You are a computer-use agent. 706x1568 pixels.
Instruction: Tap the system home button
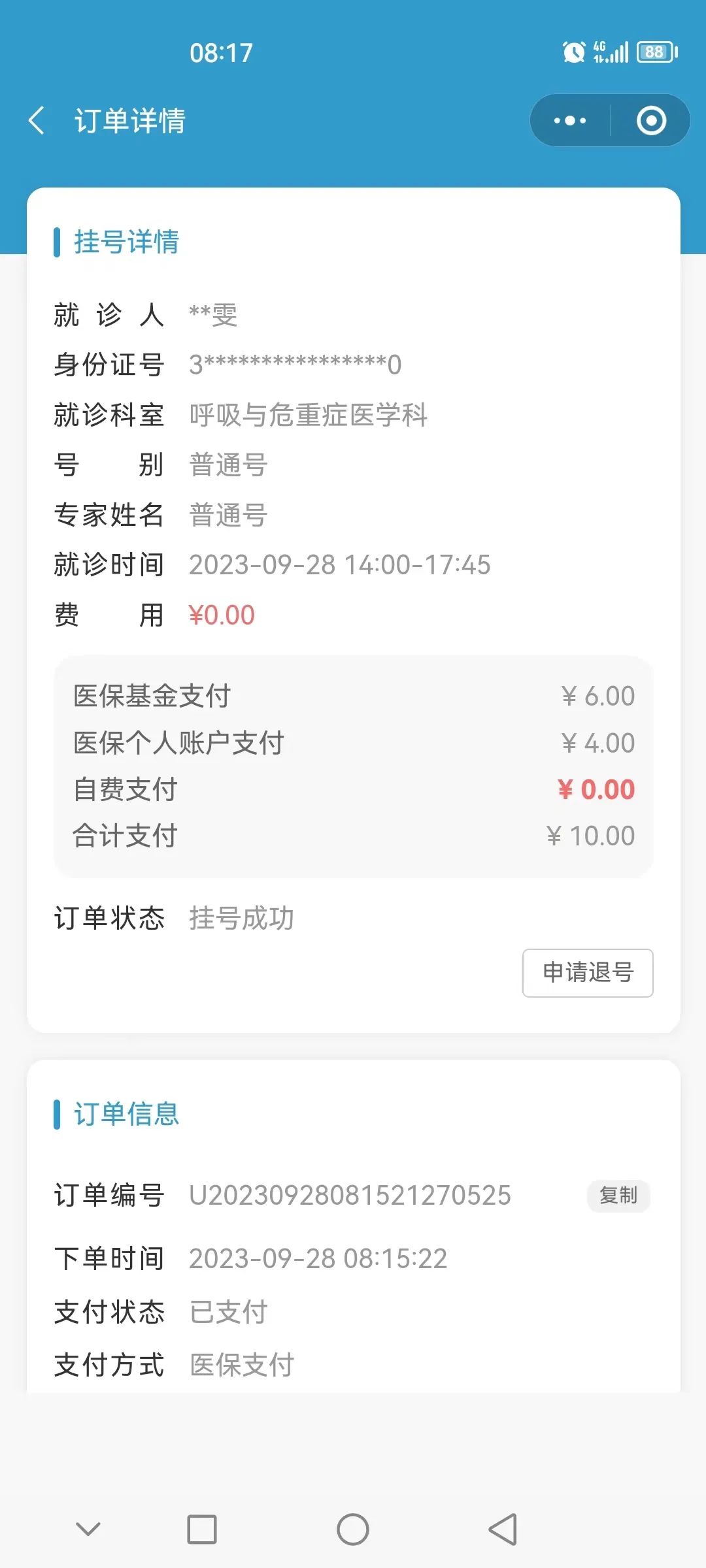(x=353, y=1529)
